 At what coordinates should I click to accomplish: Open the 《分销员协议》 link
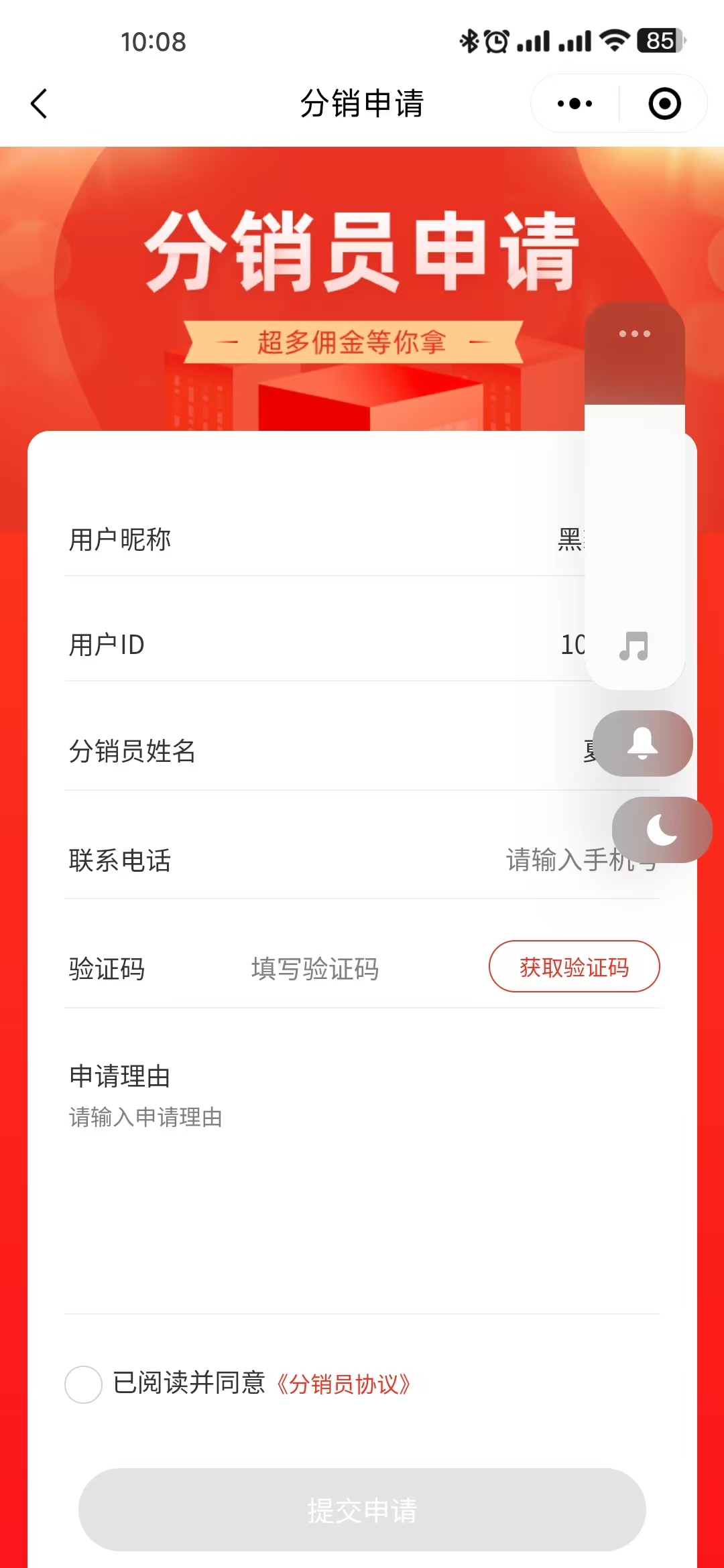[343, 1384]
